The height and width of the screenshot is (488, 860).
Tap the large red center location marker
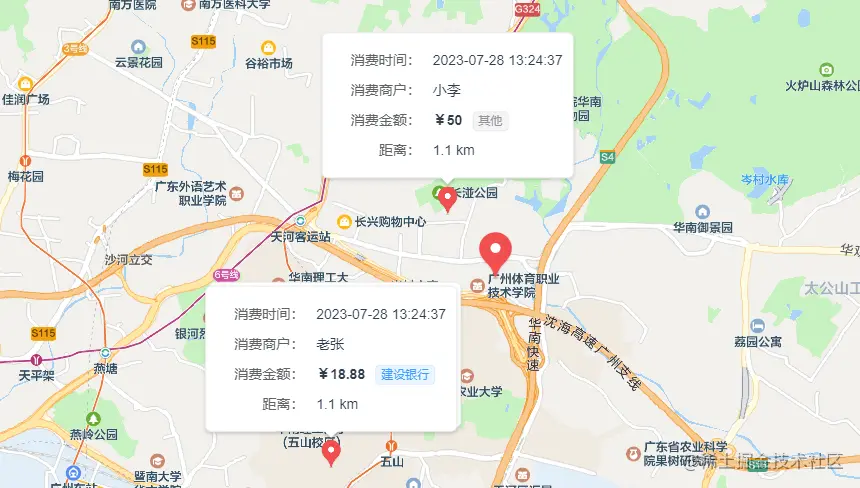click(x=495, y=250)
